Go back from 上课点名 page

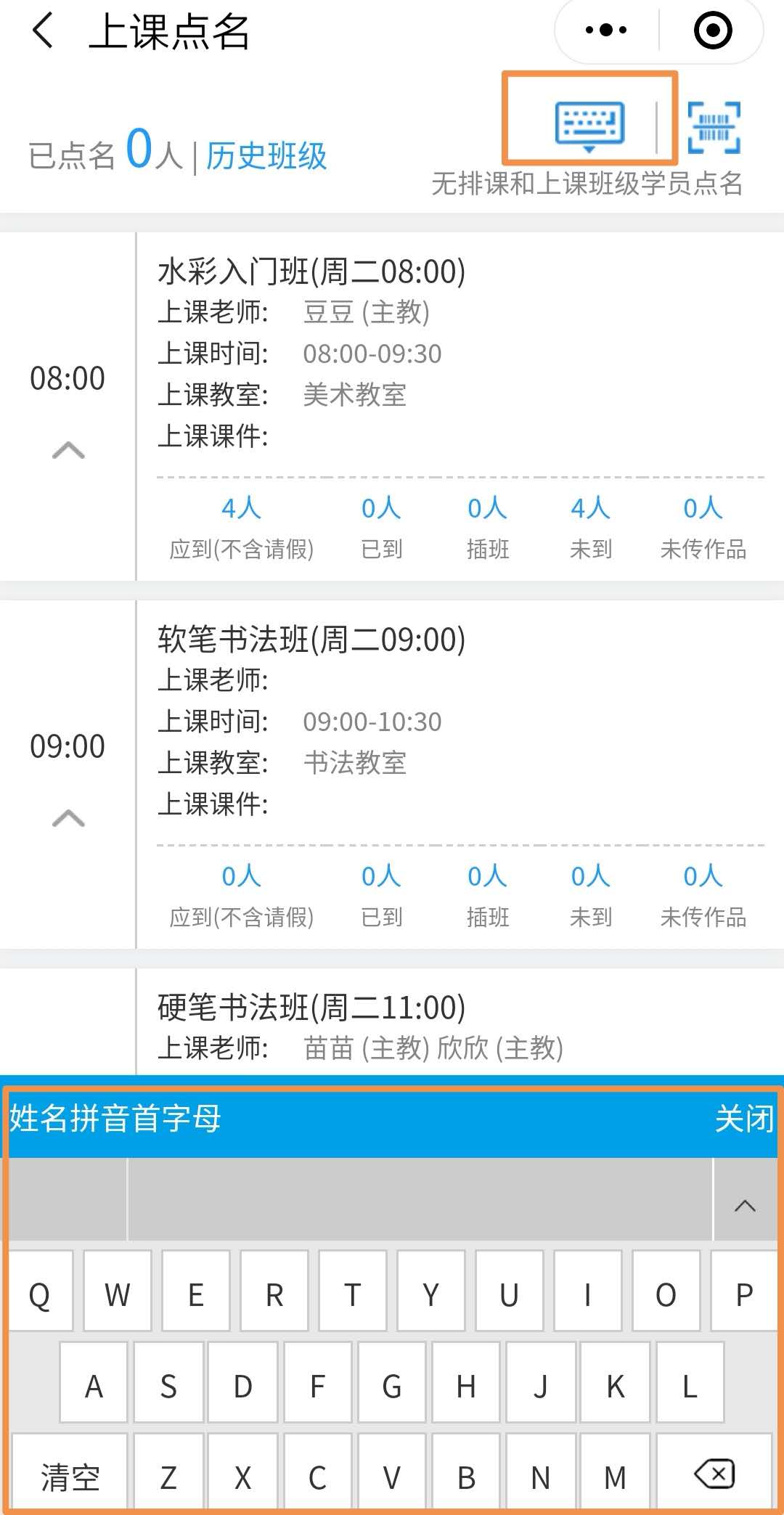[44, 32]
